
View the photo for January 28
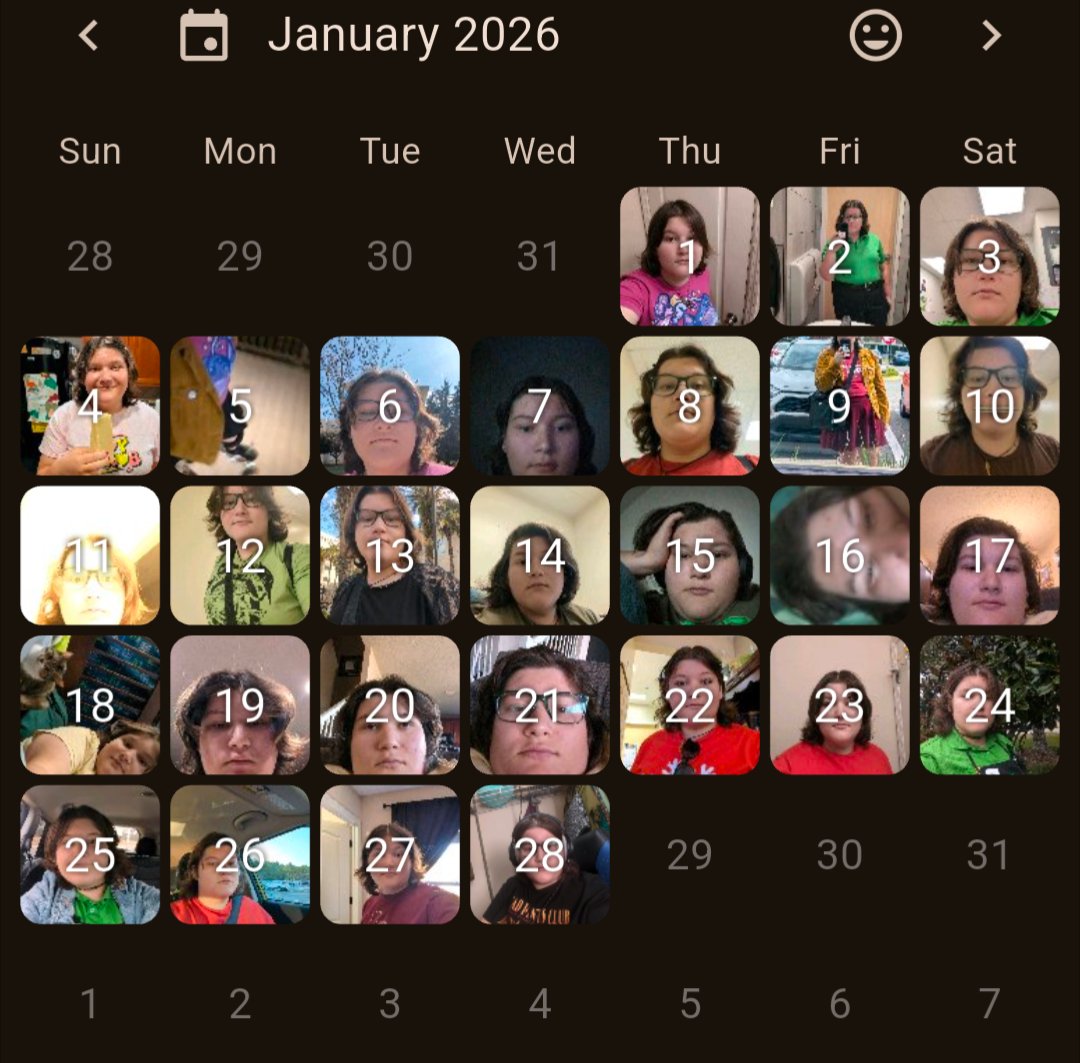pos(540,854)
